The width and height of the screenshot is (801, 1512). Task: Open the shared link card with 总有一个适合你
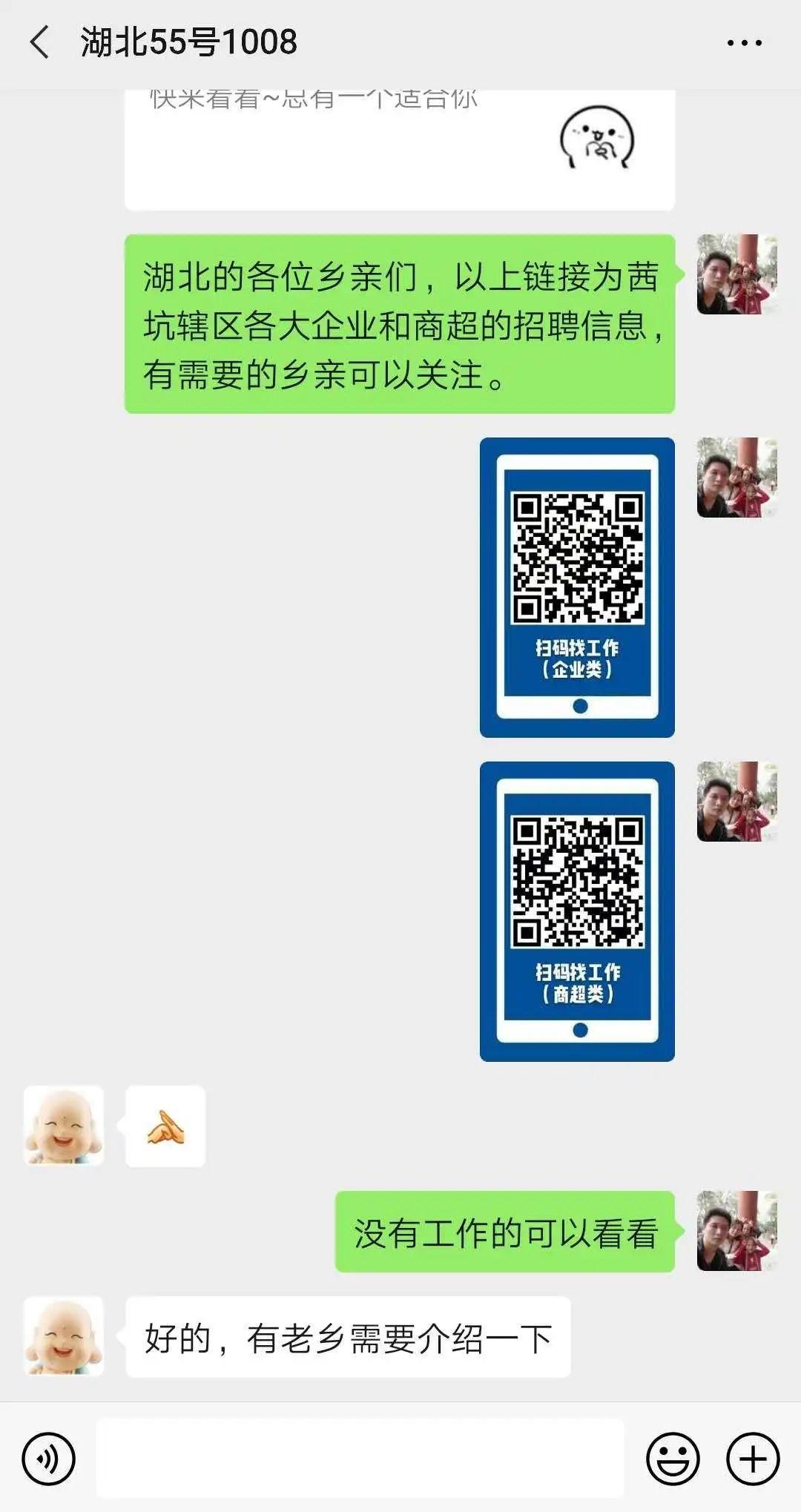pyautogui.click(x=399, y=148)
